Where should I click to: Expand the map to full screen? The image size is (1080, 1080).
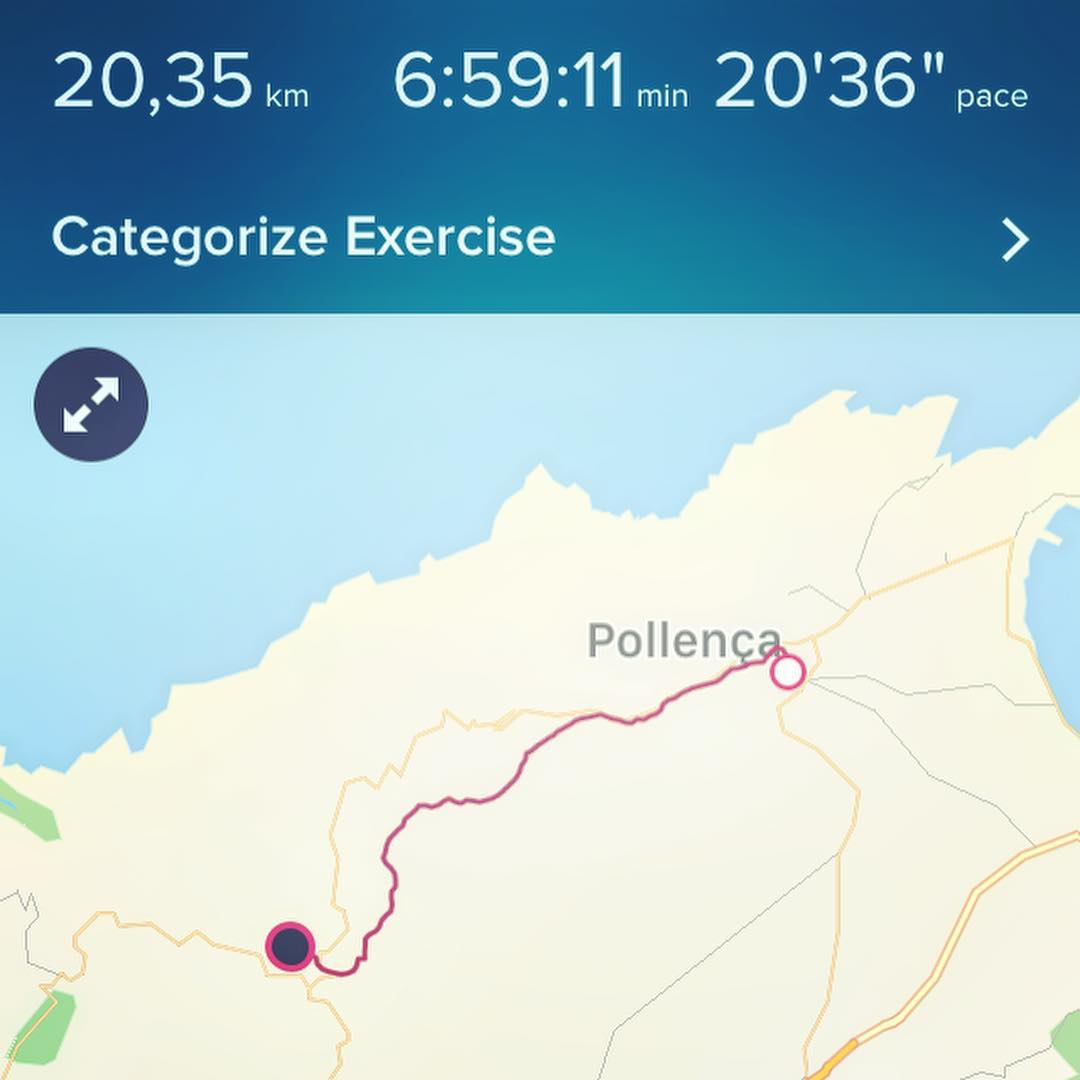pos(91,404)
